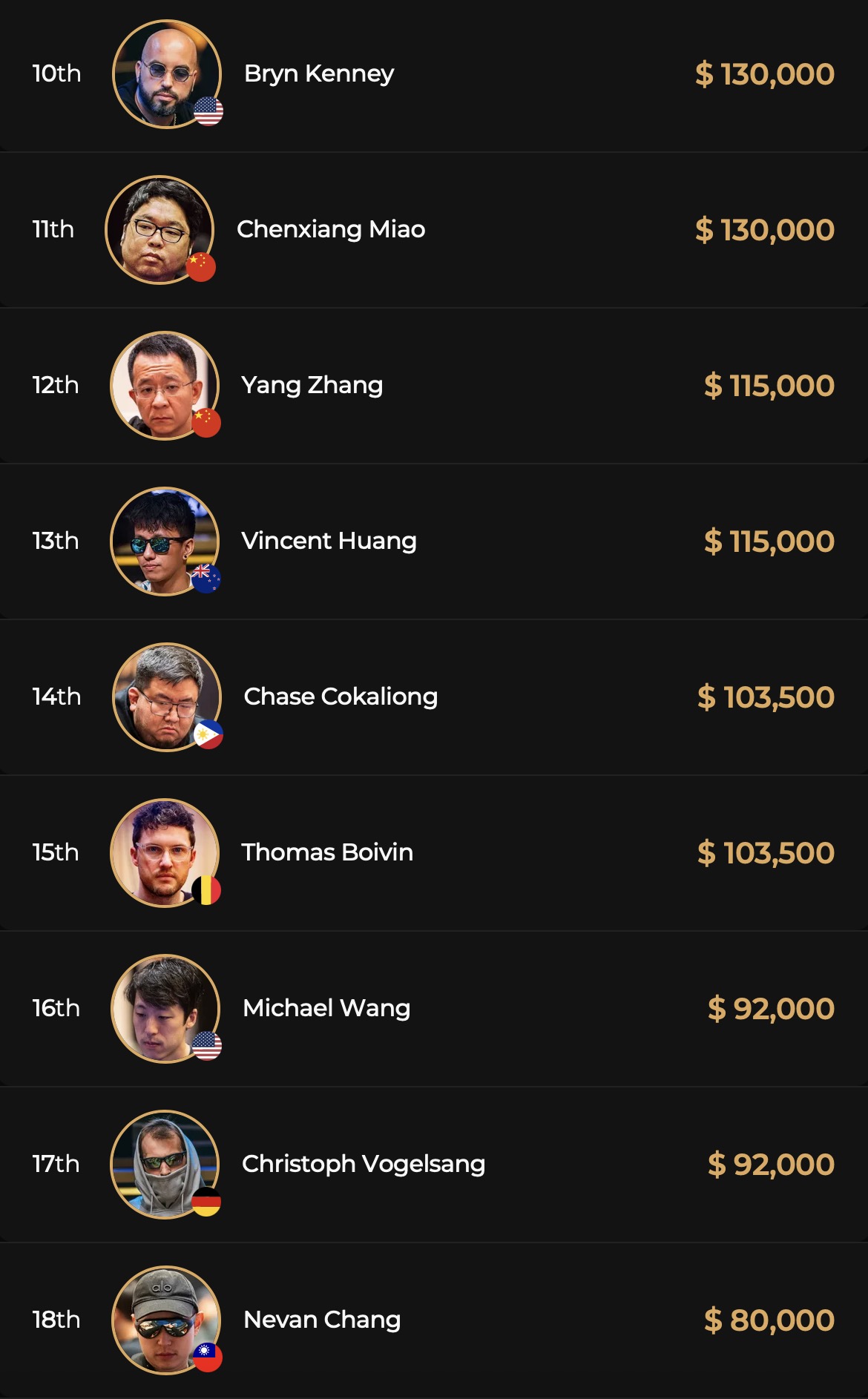Select Chenxiang Miao in 11th place
This screenshot has width=868, height=1399.
(331, 230)
